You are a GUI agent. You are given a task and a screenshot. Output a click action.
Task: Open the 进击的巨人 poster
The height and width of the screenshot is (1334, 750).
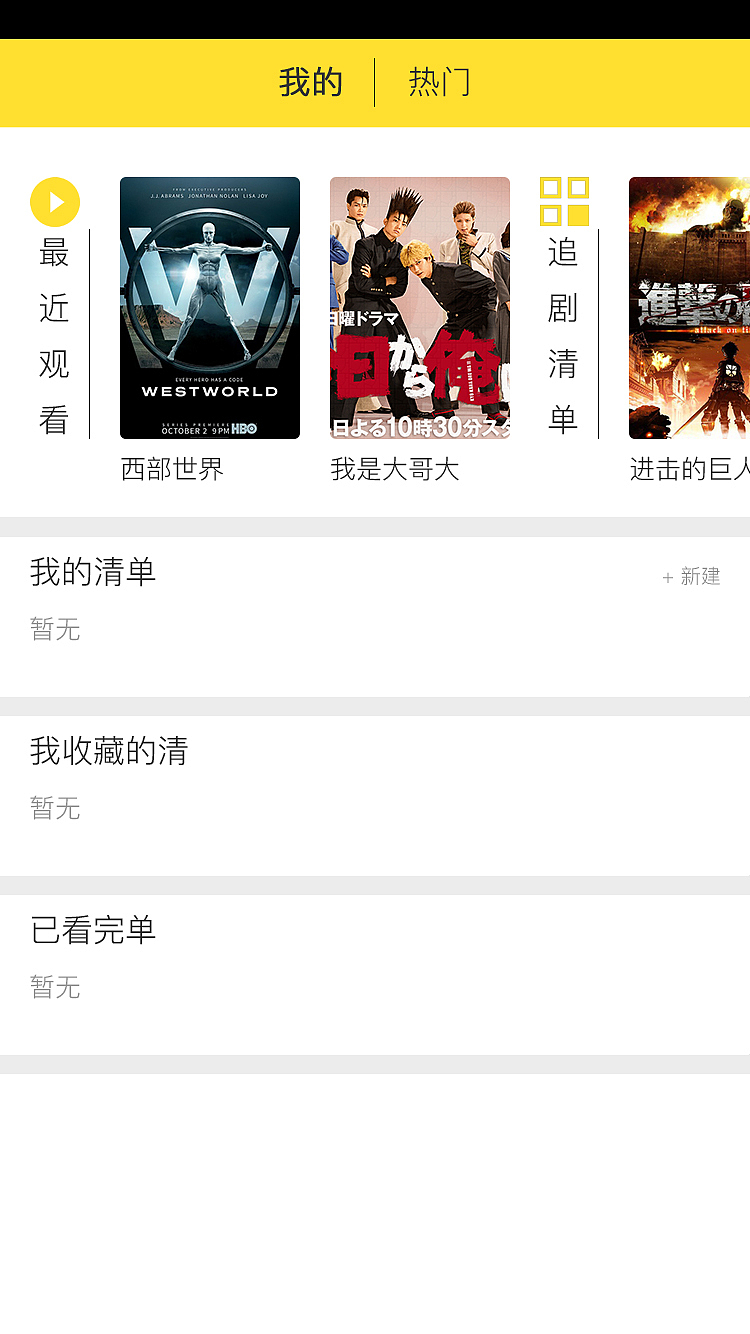coord(689,308)
